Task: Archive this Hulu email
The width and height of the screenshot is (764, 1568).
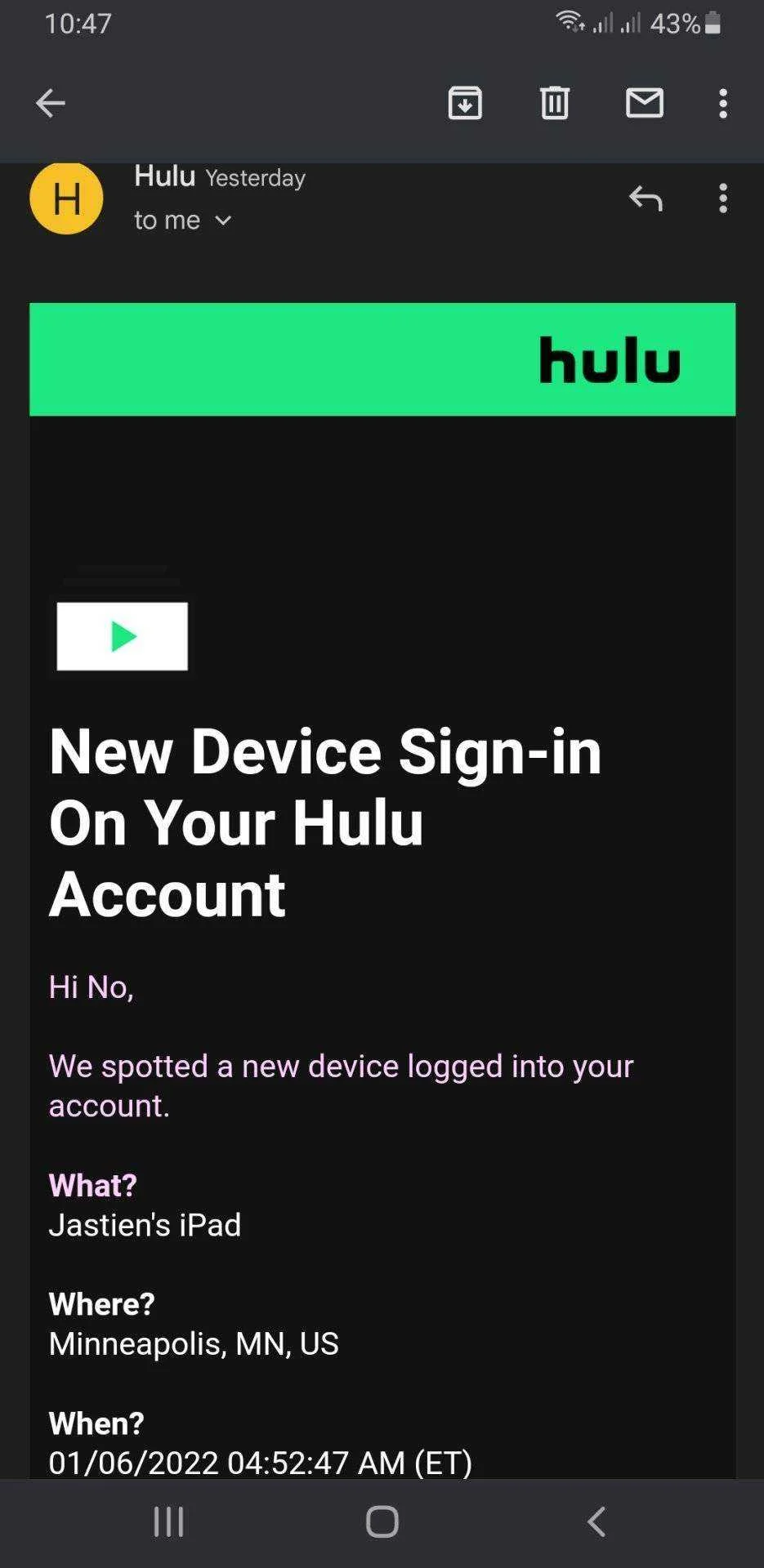Action: click(x=465, y=103)
